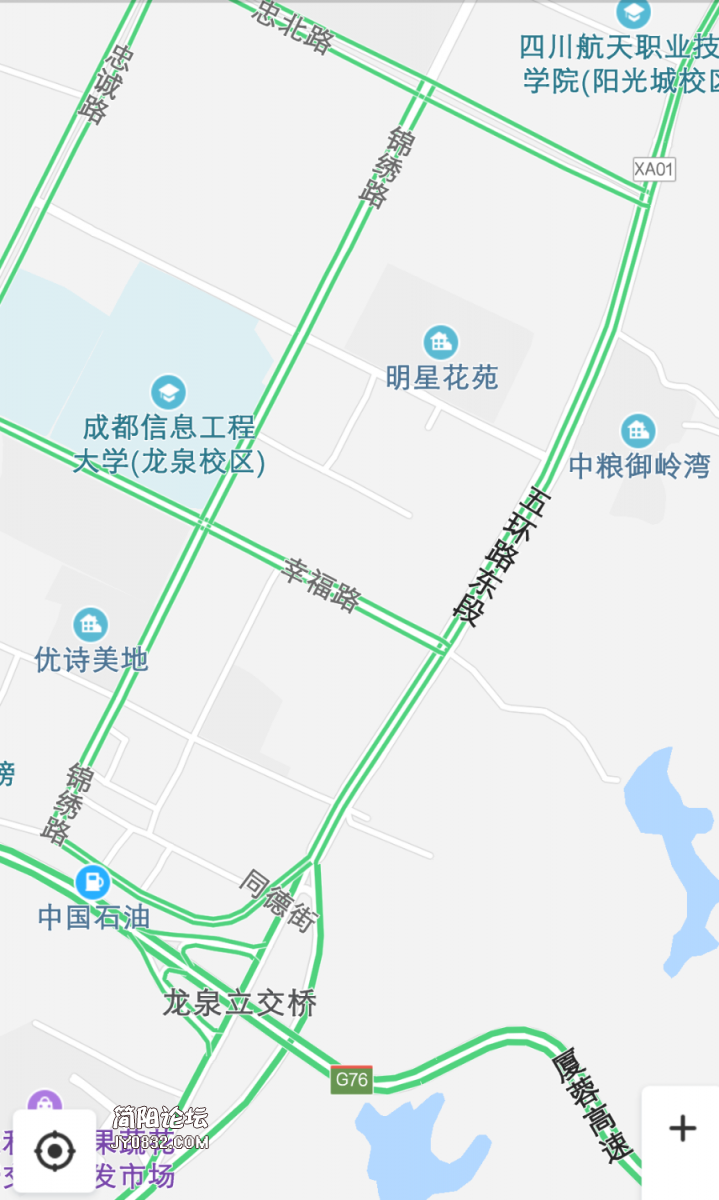Select the 四川航天职业技术学院 school marker

coord(632,13)
